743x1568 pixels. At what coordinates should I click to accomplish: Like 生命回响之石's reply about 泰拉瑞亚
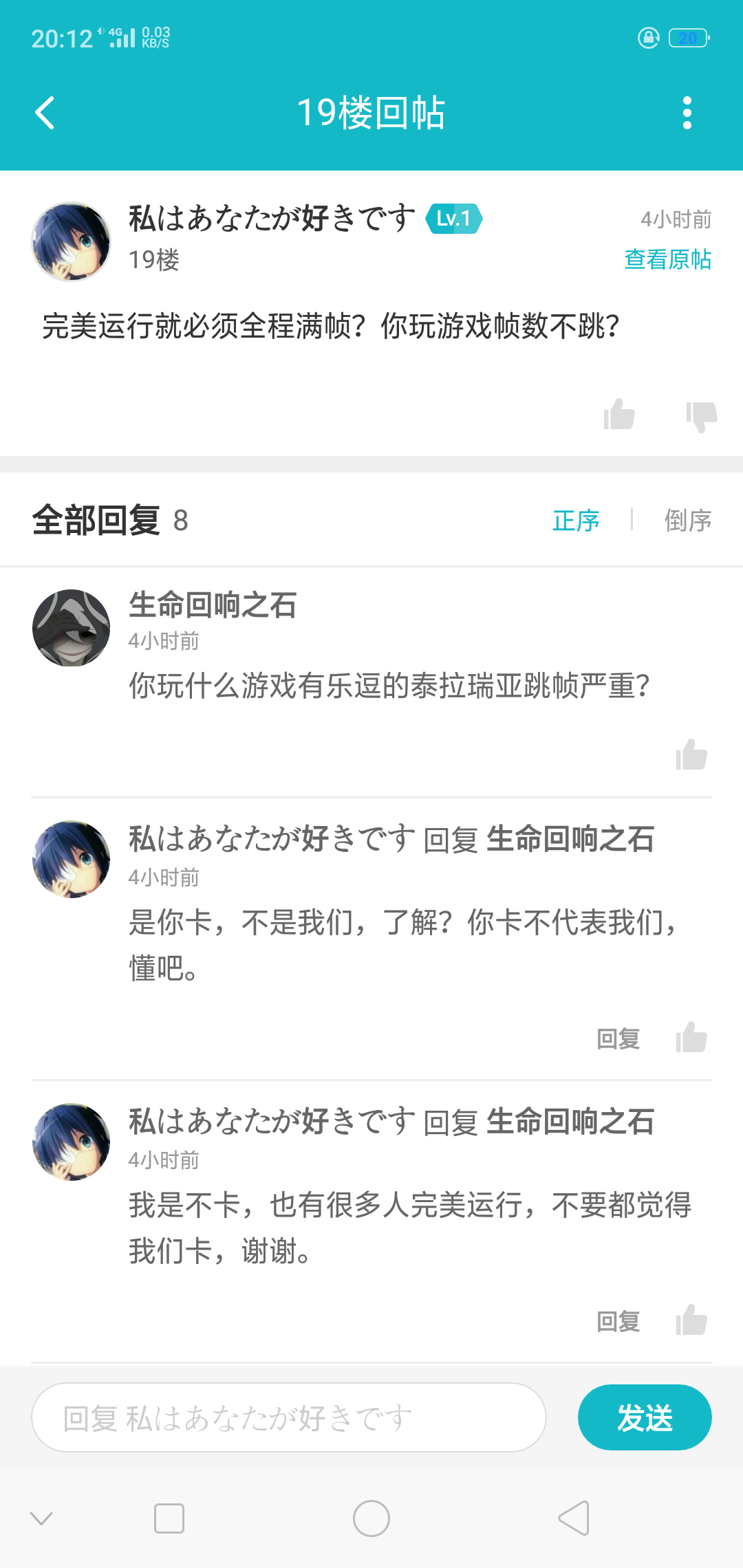[x=691, y=754]
